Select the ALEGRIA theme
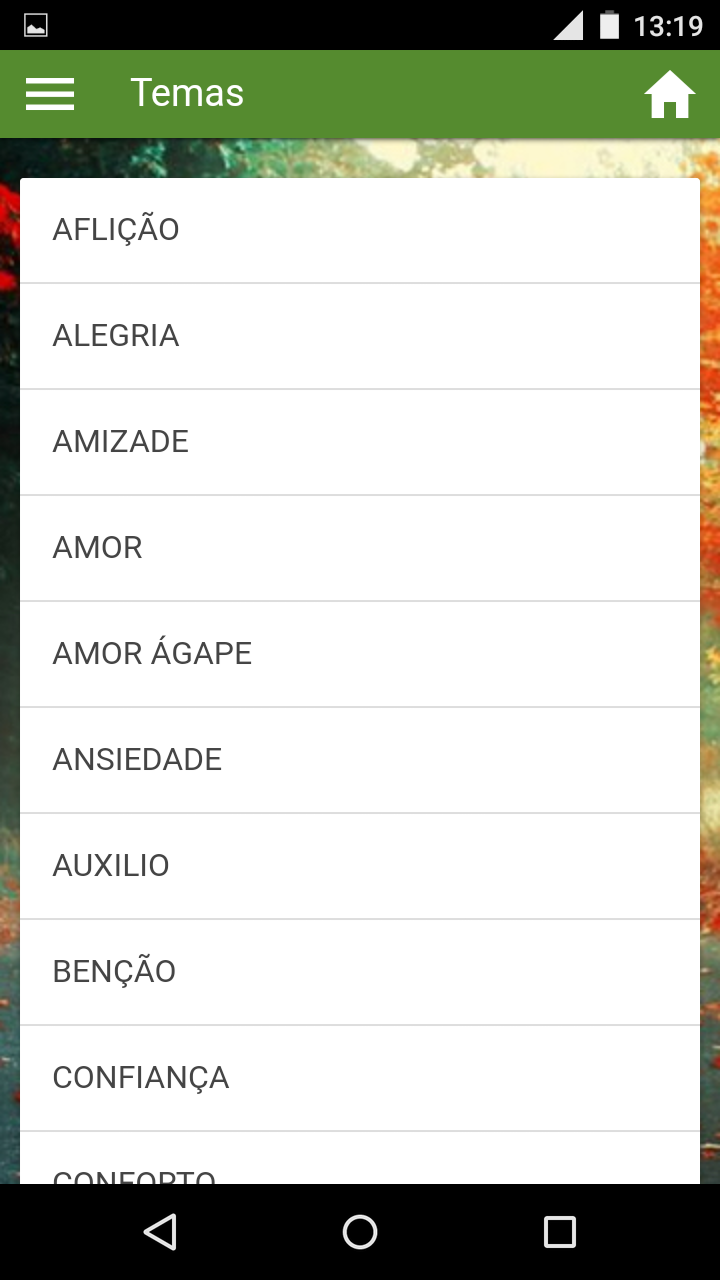Screen dimensions: 720x1280 click(x=360, y=336)
